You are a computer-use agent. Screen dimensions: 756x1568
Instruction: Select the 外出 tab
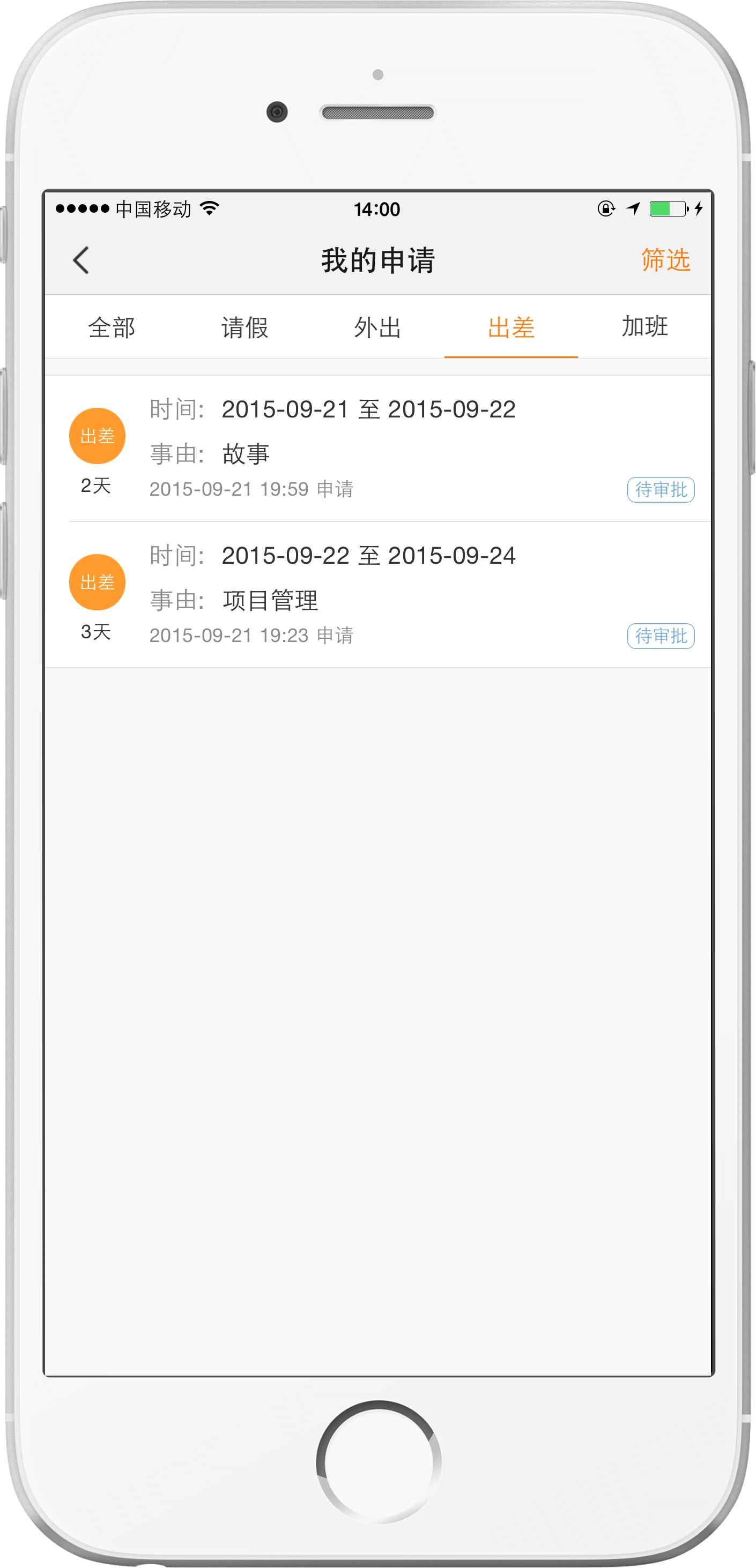[377, 327]
